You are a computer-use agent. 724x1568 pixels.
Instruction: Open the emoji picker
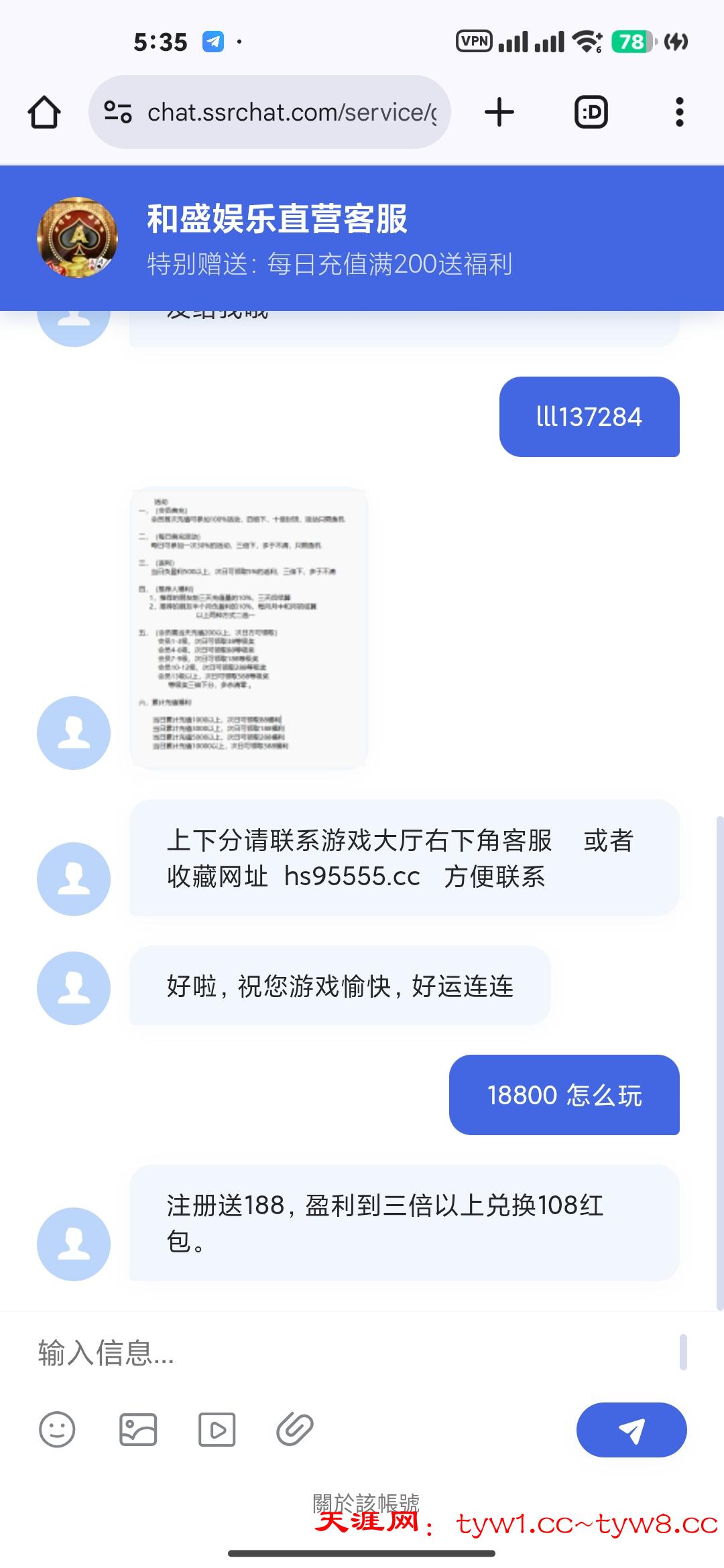pos(57,1429)
